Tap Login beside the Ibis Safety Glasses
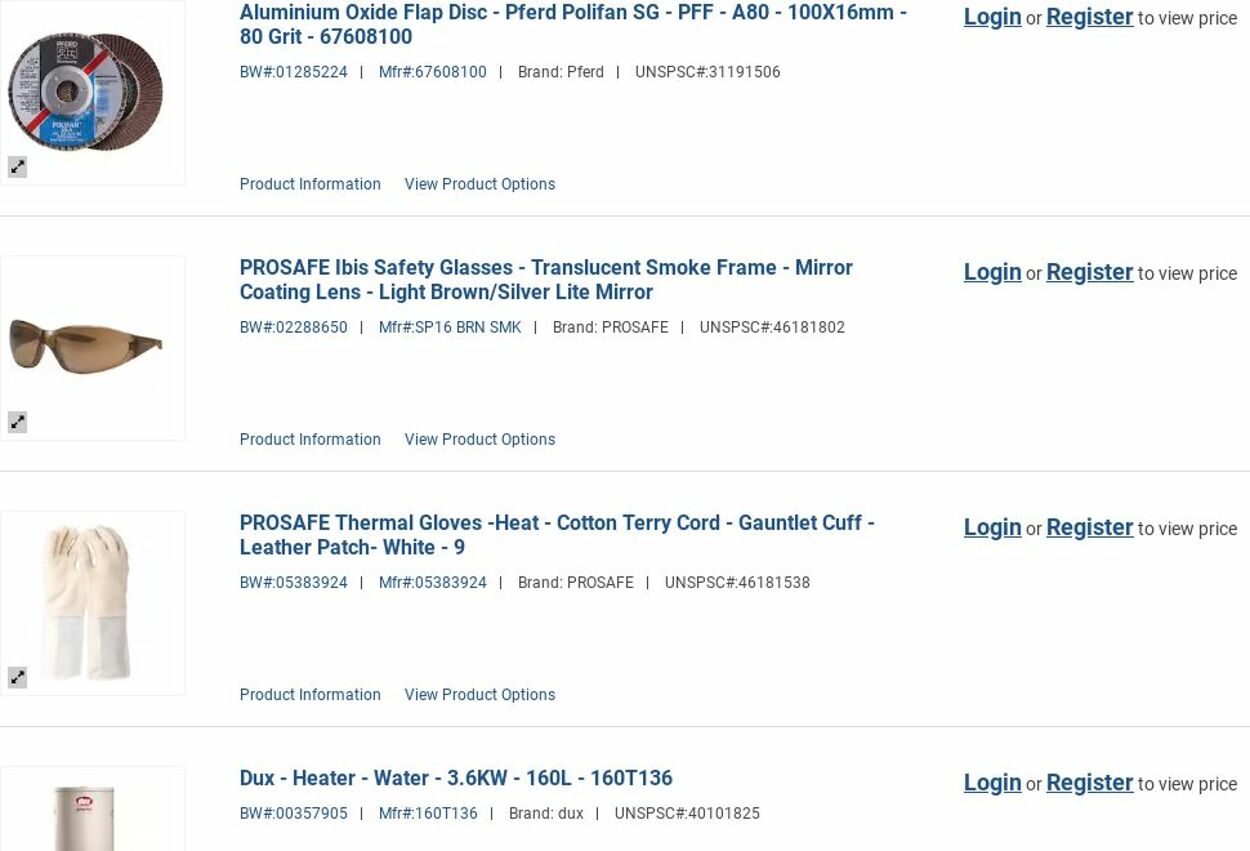The height and width of the screenshot is (851, 1250). coord(992,272)
